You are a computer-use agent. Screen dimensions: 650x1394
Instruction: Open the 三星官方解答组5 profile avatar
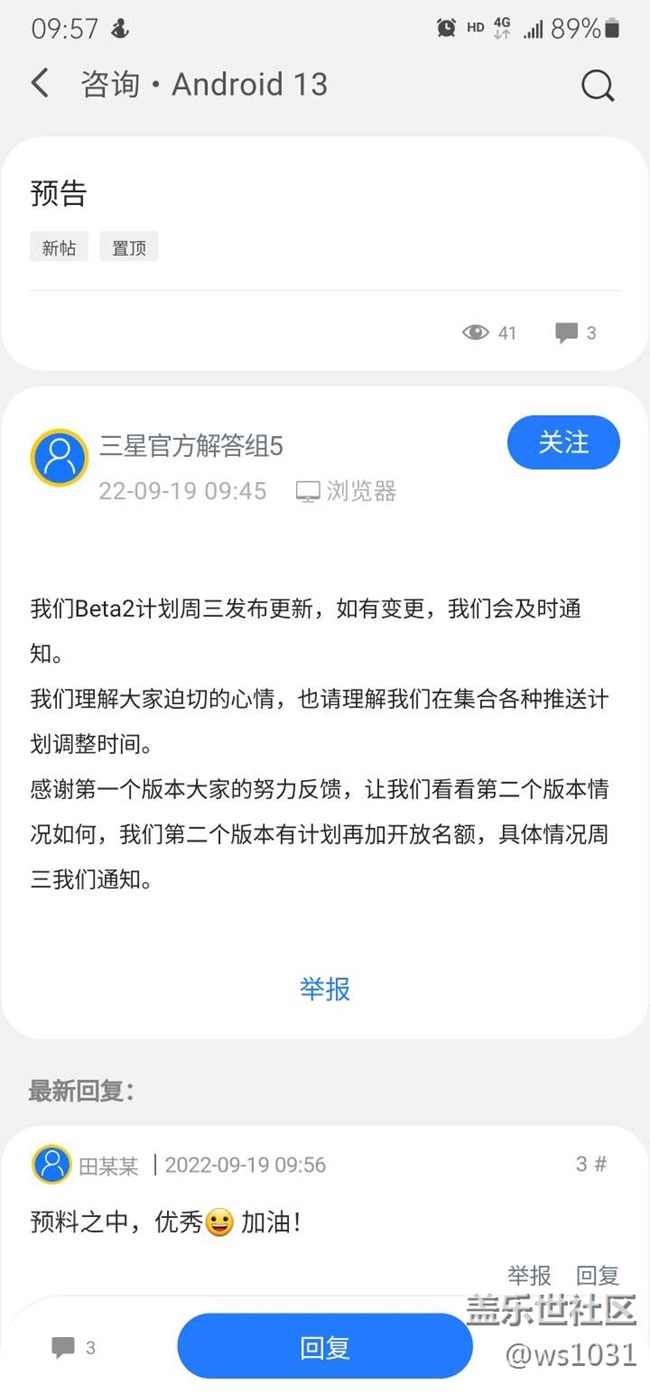[x=60, y=458]
